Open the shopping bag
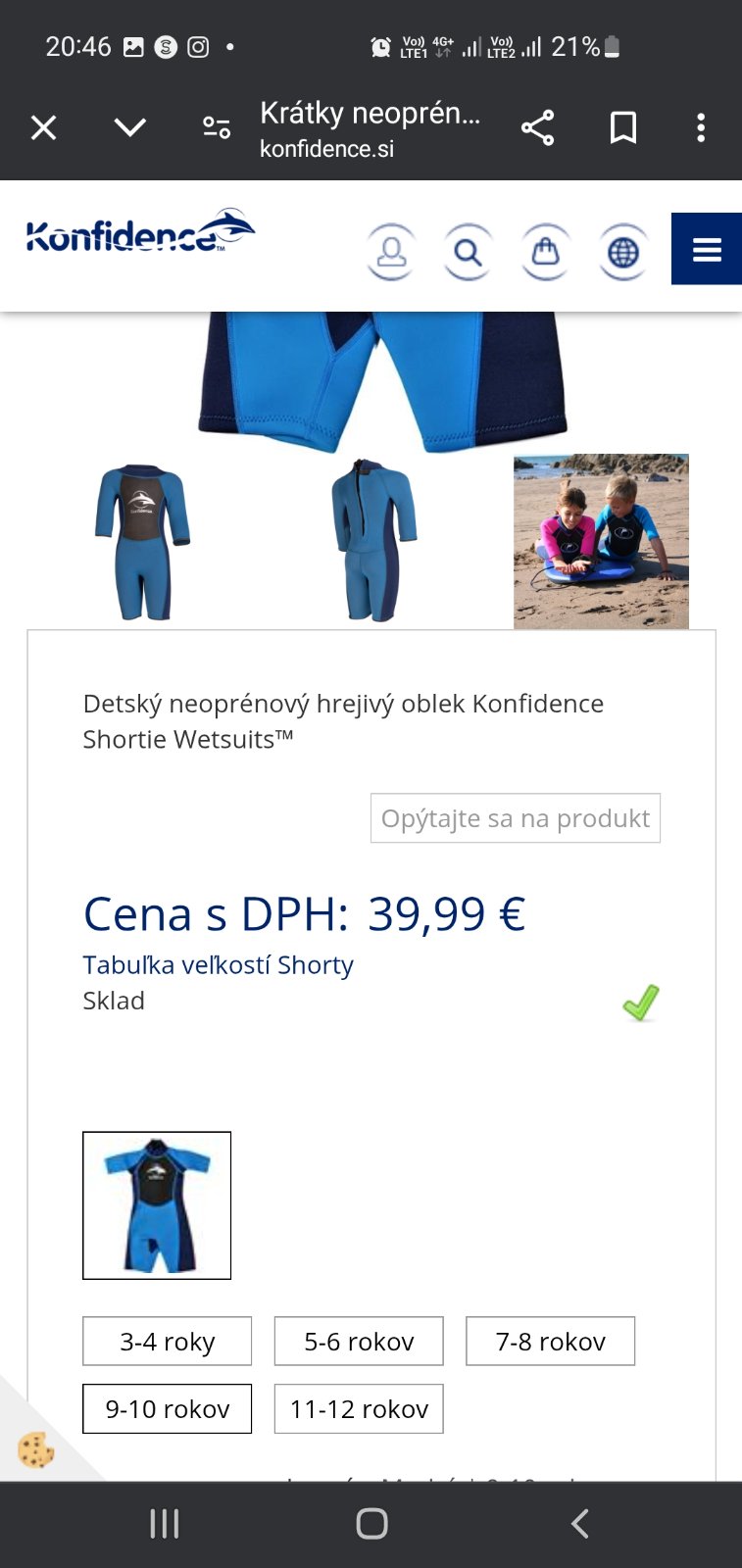The width and height of the screenshot is (742, 1568). (x=546, y=253)
